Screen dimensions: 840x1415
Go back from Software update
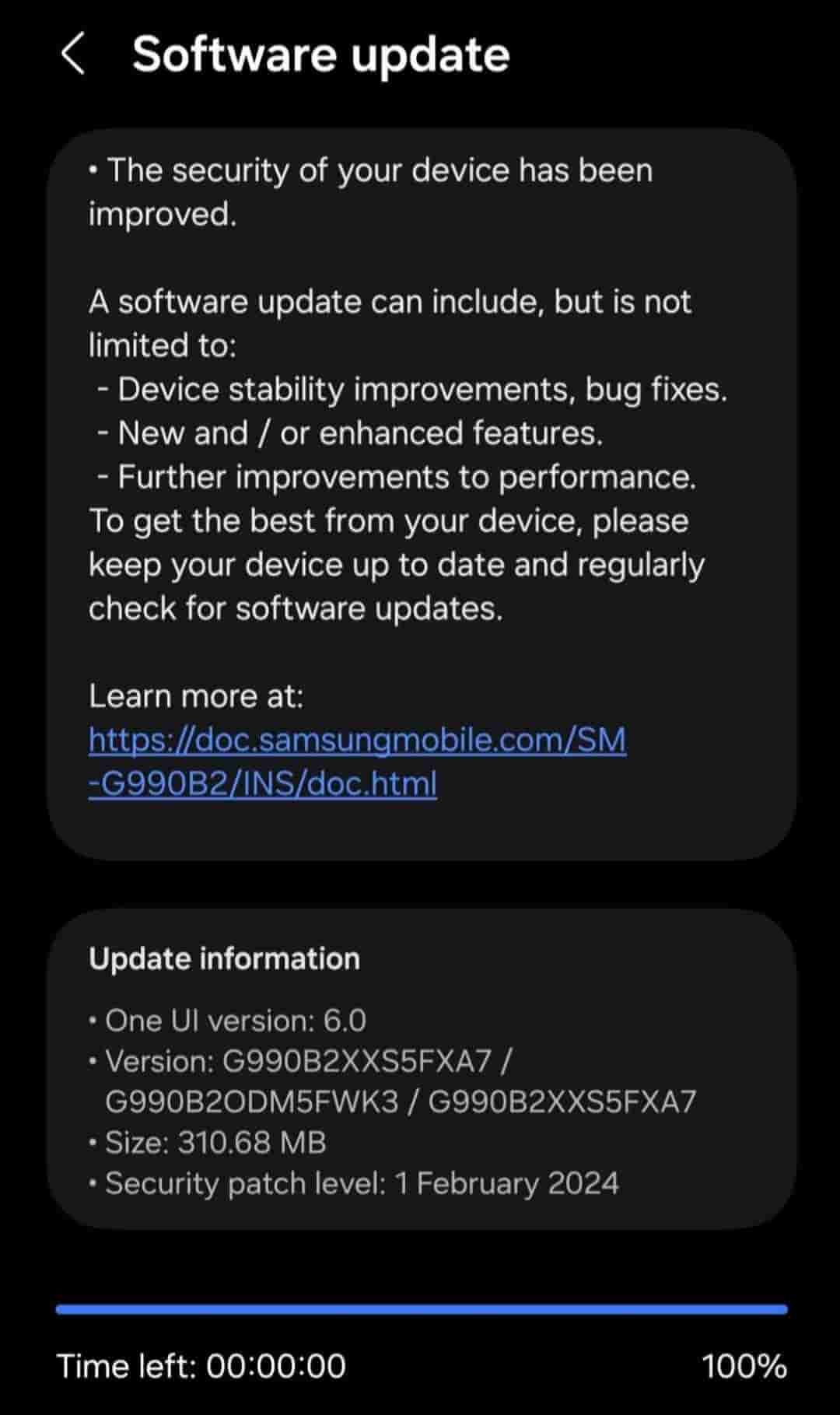pyautogui.click(x=72, y=54)
